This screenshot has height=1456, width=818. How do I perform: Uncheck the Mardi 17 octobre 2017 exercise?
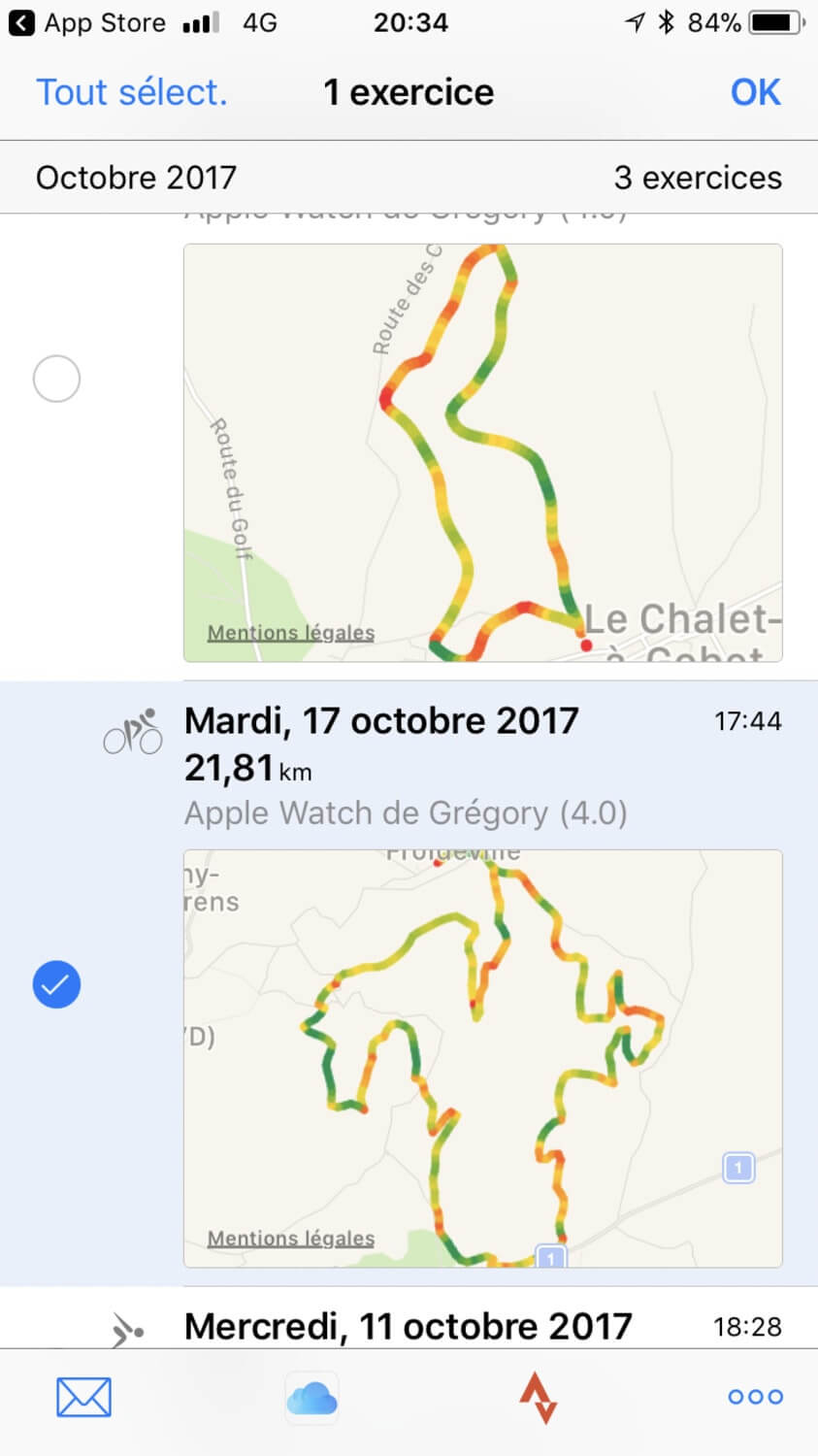coord(56,984)
